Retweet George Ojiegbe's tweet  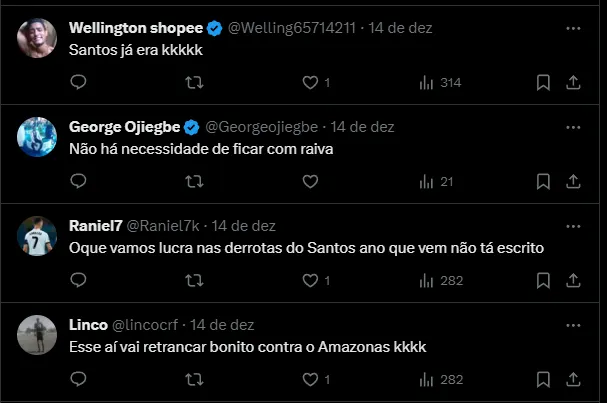tap(195, 181)
